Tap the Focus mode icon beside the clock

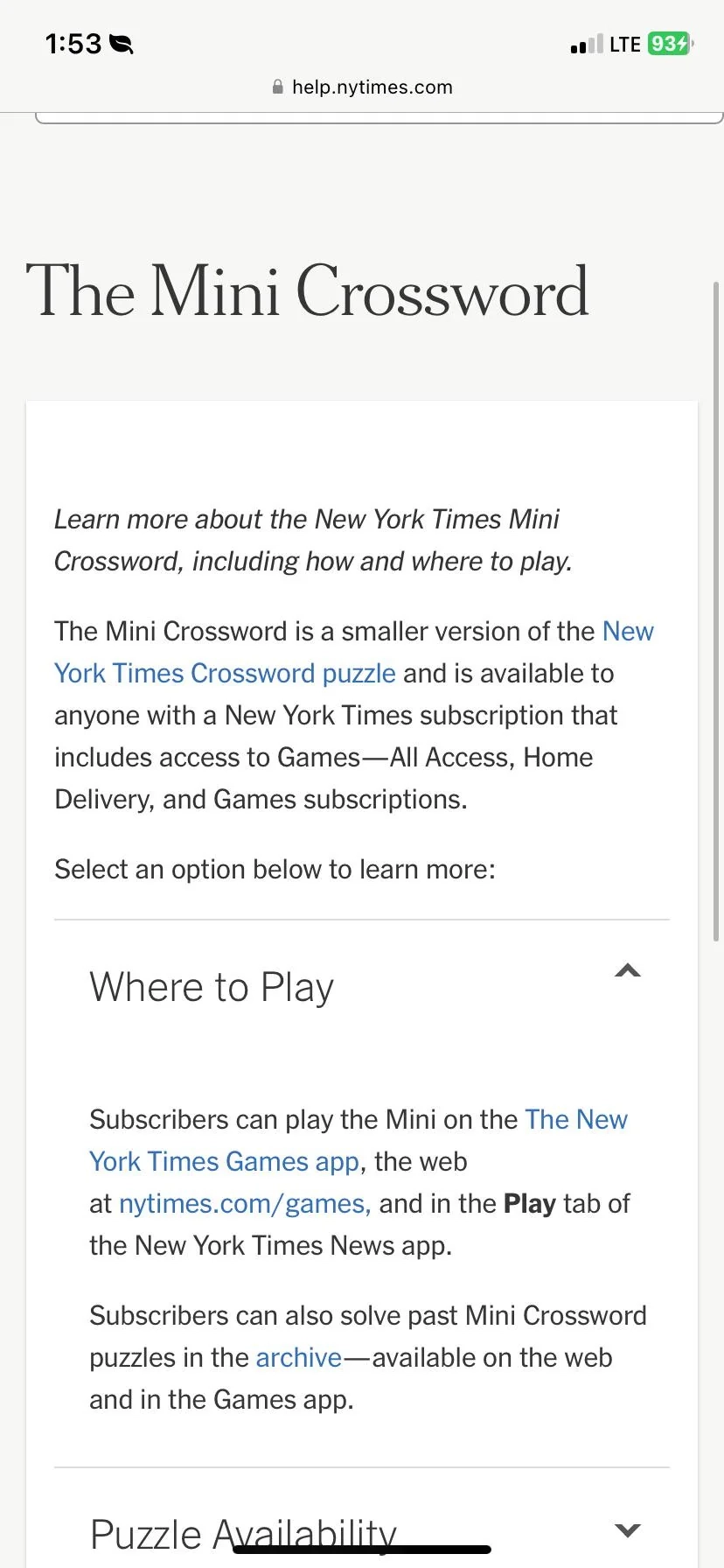120,43
